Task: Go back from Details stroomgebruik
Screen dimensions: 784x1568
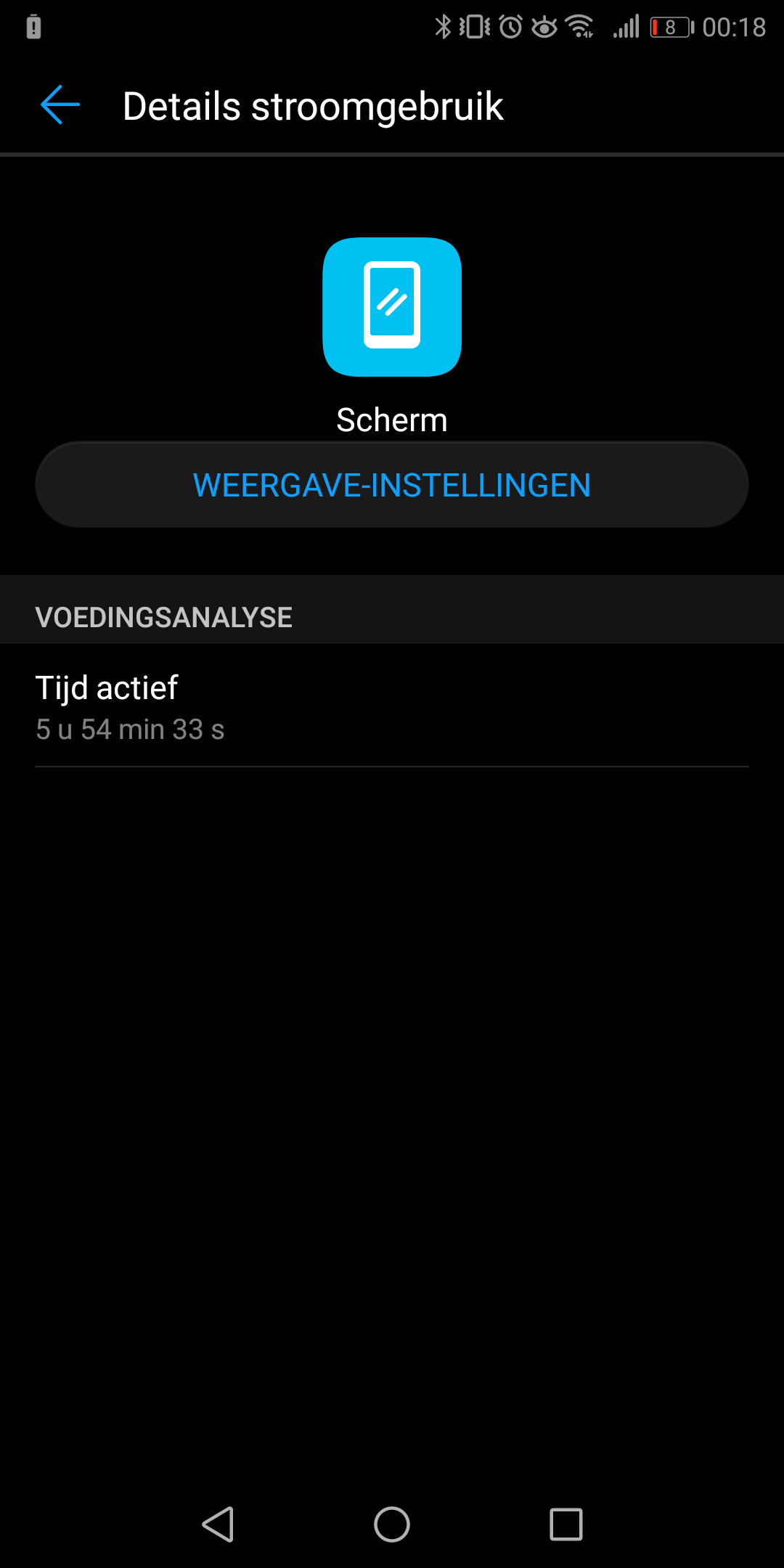Action: click(x=60, y=105)
